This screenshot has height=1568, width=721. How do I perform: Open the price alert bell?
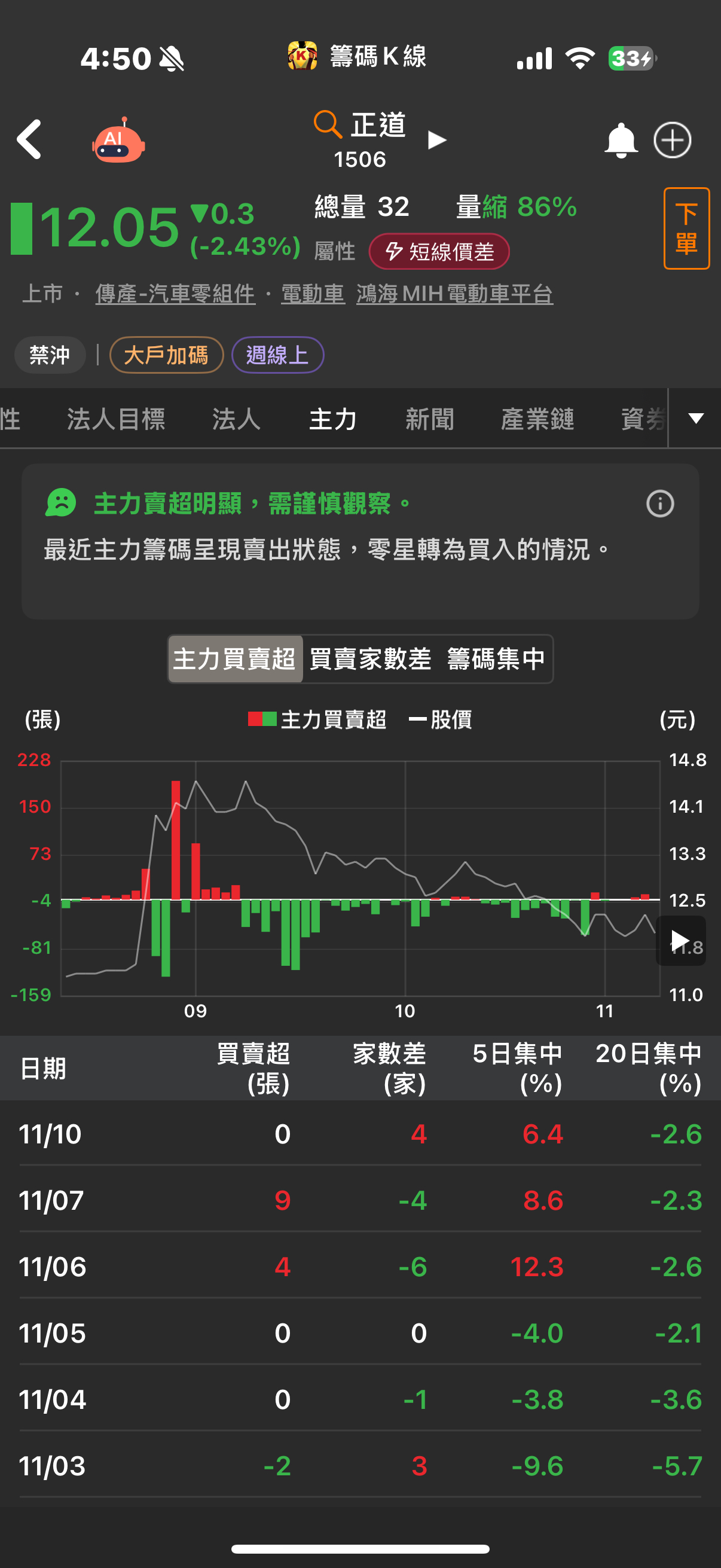tap(620, 141)
